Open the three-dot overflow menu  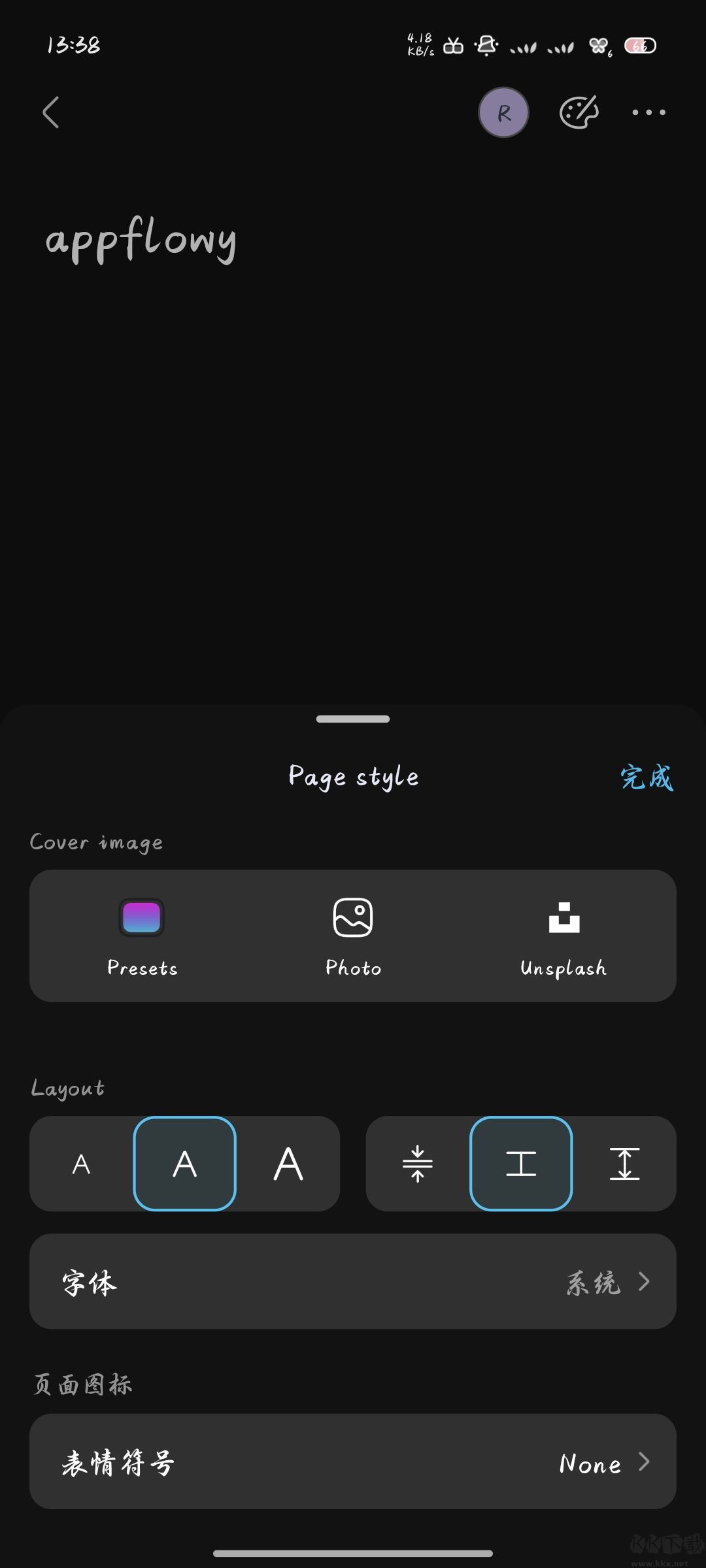point(648,112)
